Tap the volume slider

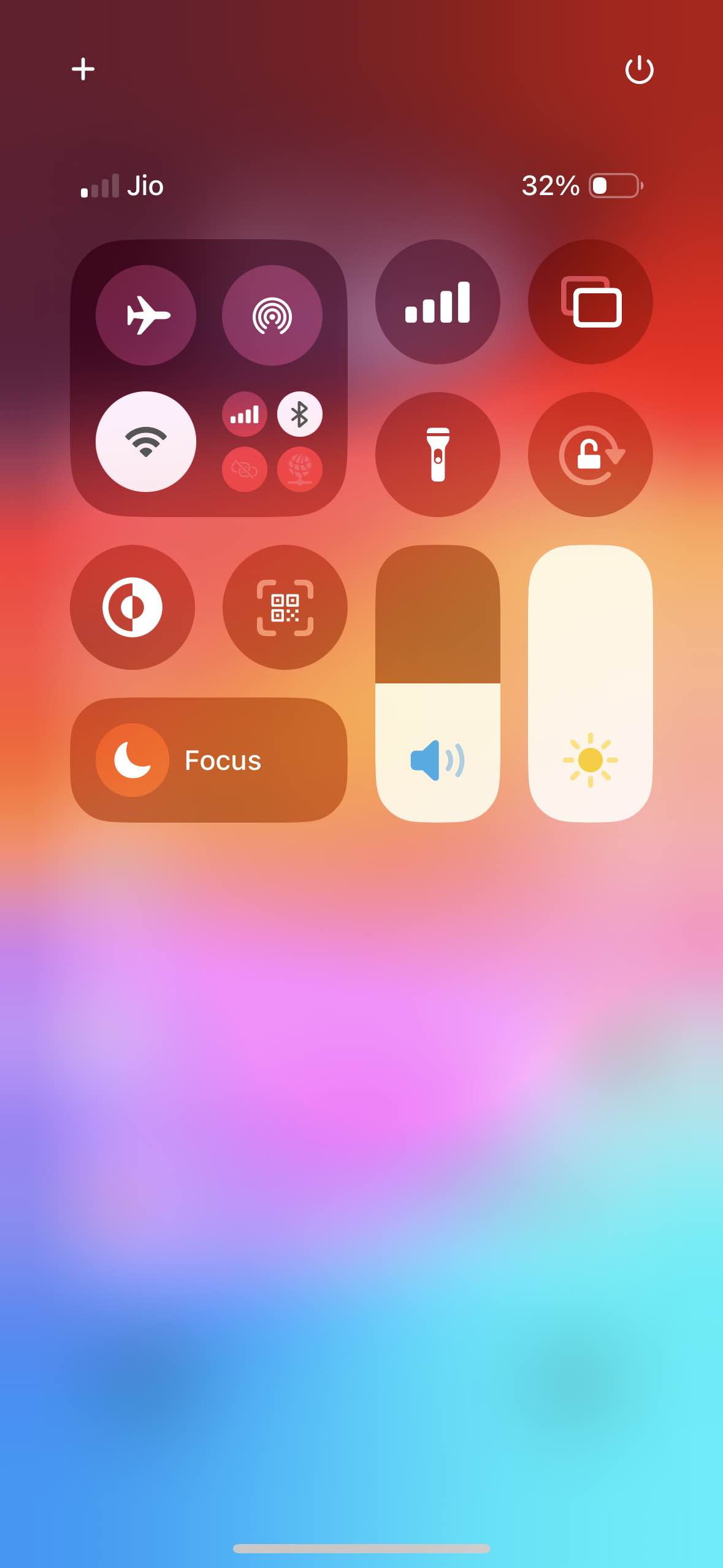437,683
